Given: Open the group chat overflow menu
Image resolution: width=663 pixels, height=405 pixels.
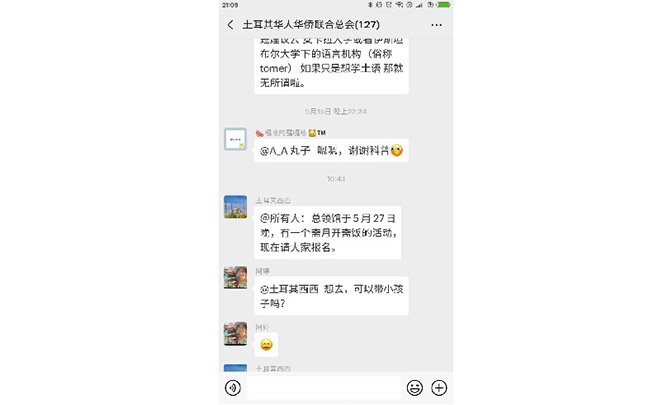Looking at the screenshot, I should (436, 24).
